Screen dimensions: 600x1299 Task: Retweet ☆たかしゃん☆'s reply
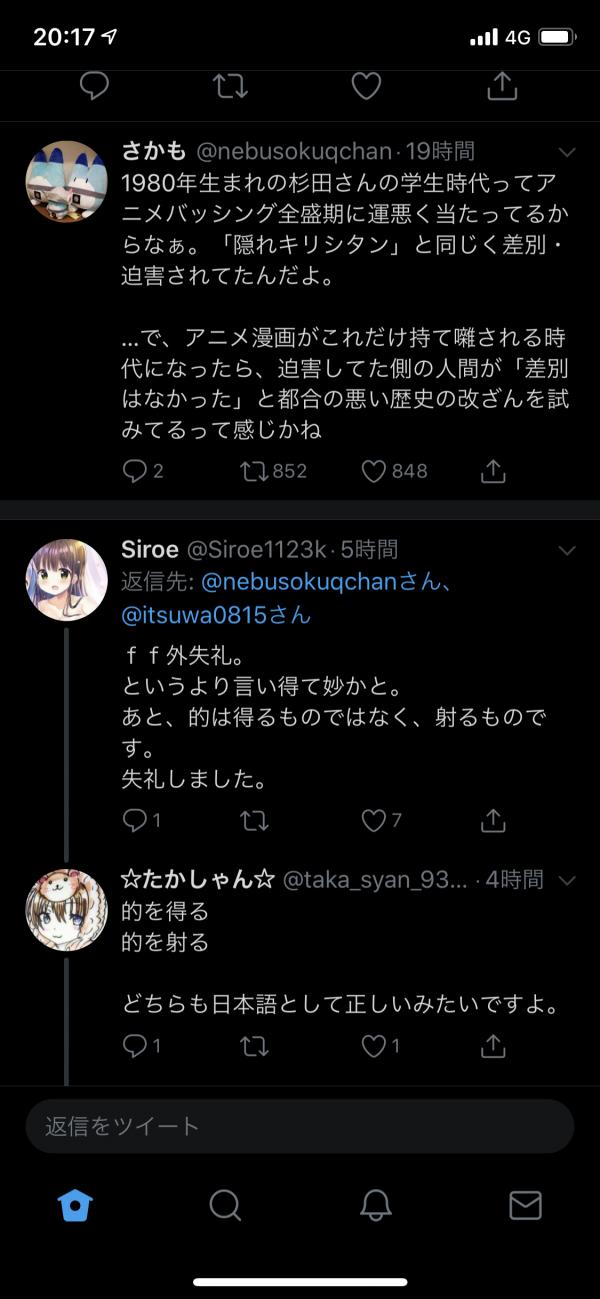(254, 1046)
